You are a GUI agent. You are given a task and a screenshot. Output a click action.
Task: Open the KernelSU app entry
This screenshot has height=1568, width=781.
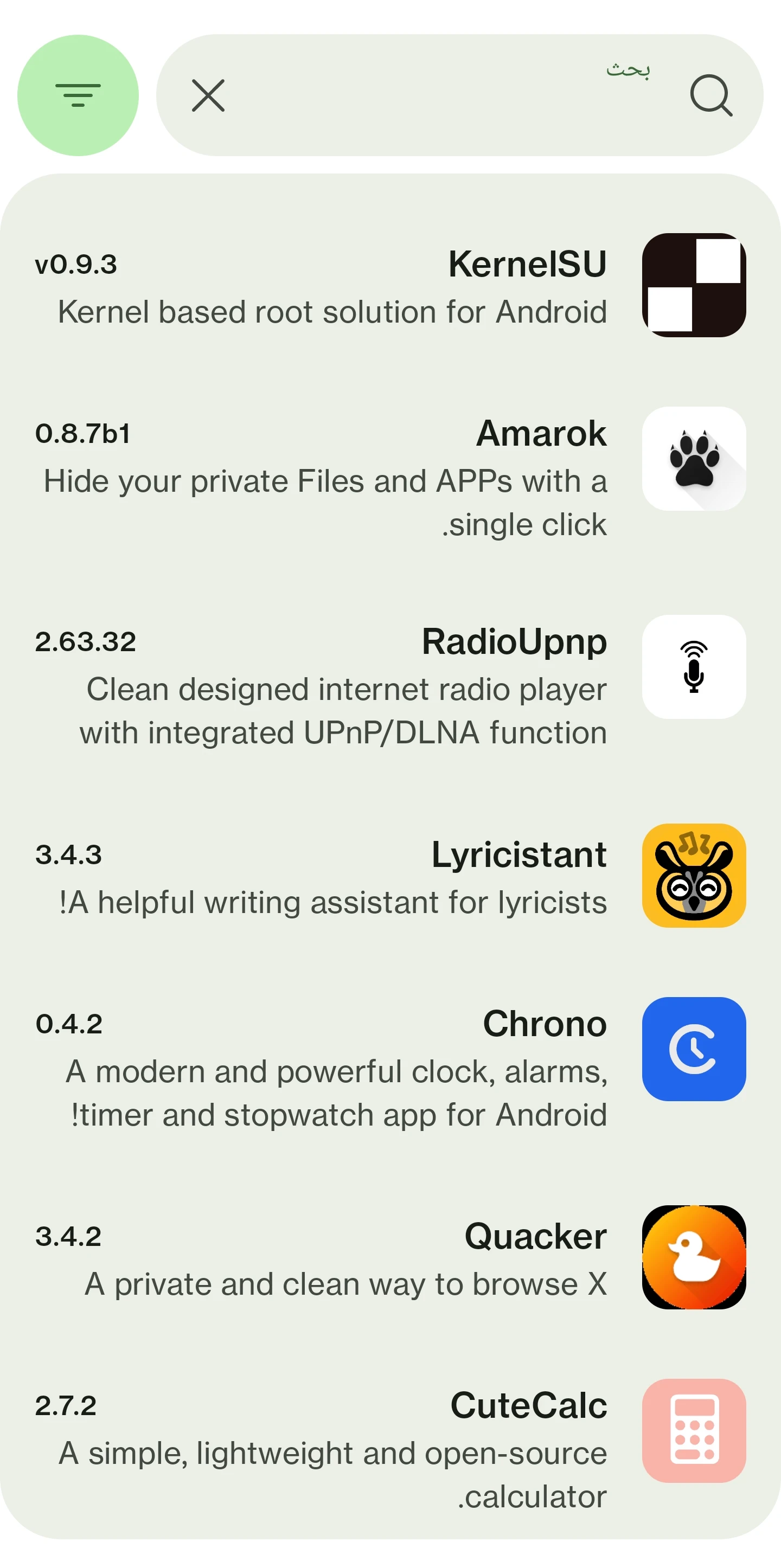coord(389,286)
